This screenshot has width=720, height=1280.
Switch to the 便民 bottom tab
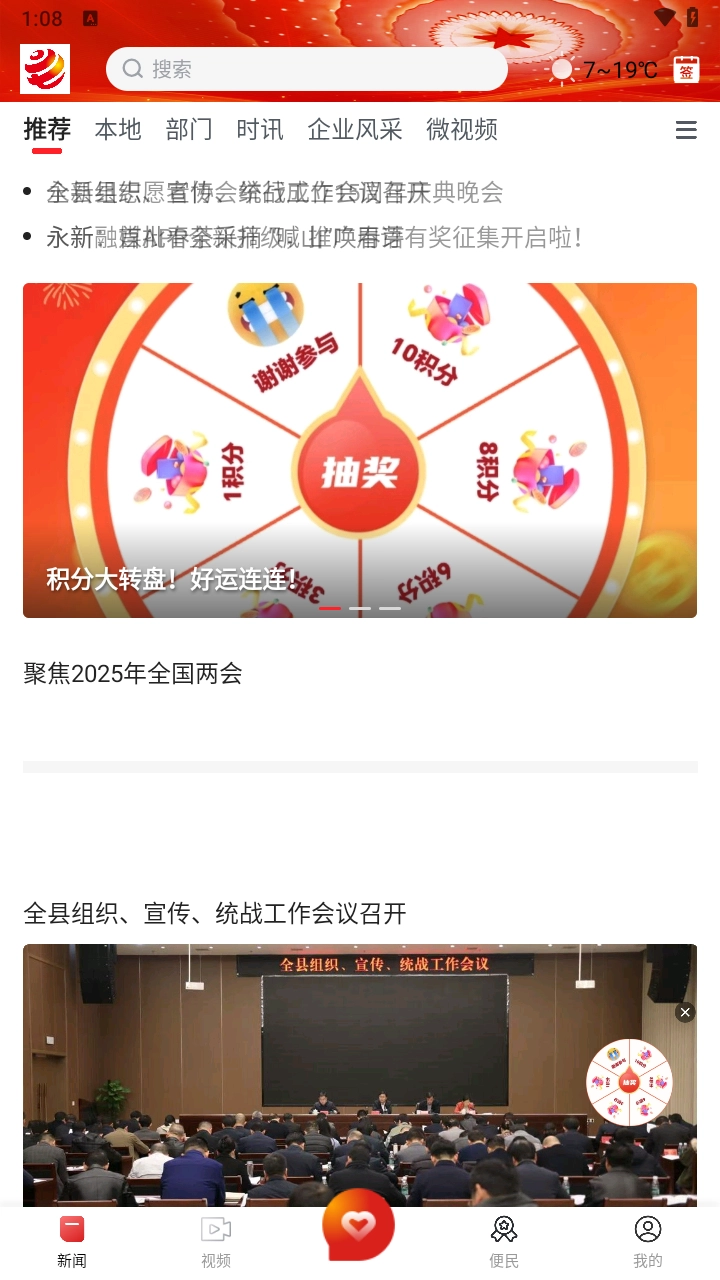pos(504,1242)
